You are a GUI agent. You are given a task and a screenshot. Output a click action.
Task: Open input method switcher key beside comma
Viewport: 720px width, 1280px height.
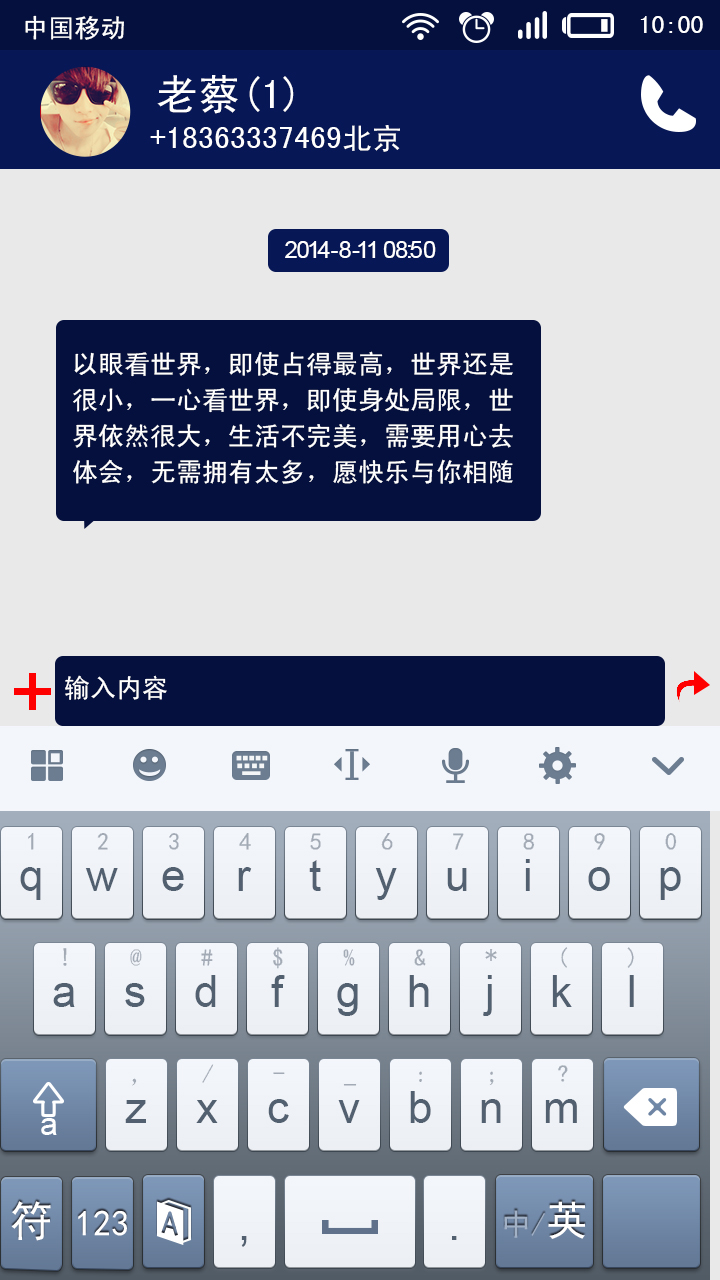click(173, 1221)
